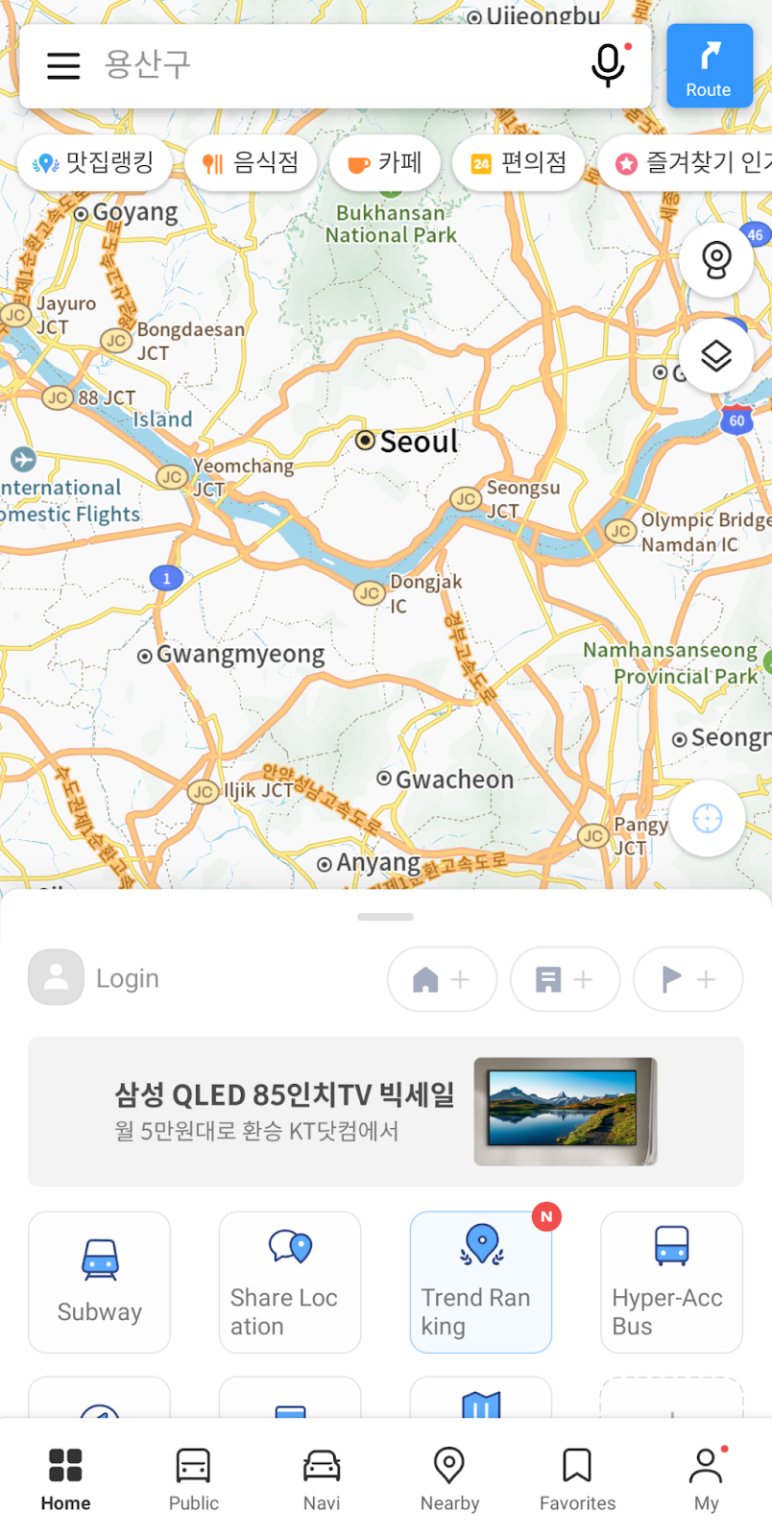Tap the Route button
Image resolution: width=772 pixels, height=1536 pixels.
click(709, 66)
